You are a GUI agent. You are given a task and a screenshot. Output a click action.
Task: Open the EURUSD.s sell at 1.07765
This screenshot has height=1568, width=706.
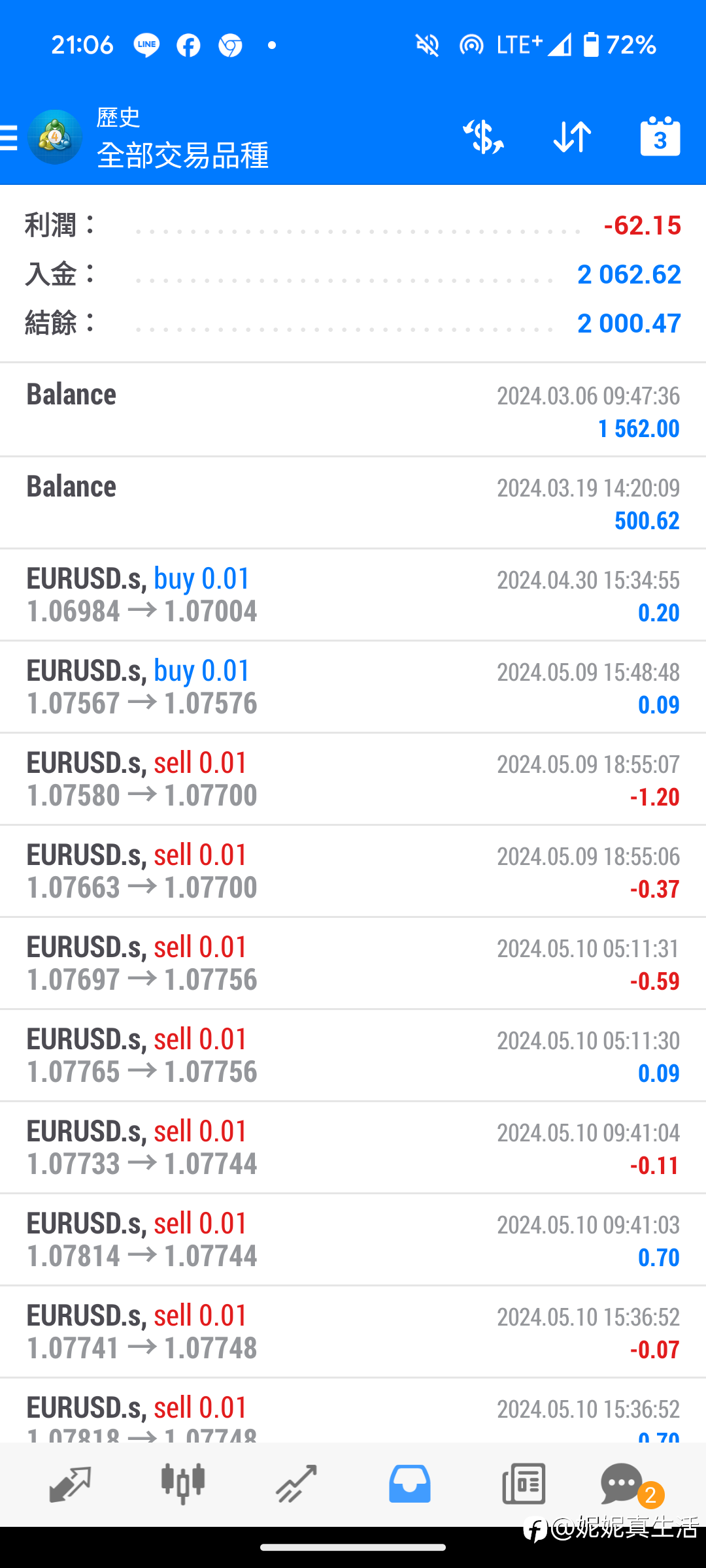point(353,1055)
